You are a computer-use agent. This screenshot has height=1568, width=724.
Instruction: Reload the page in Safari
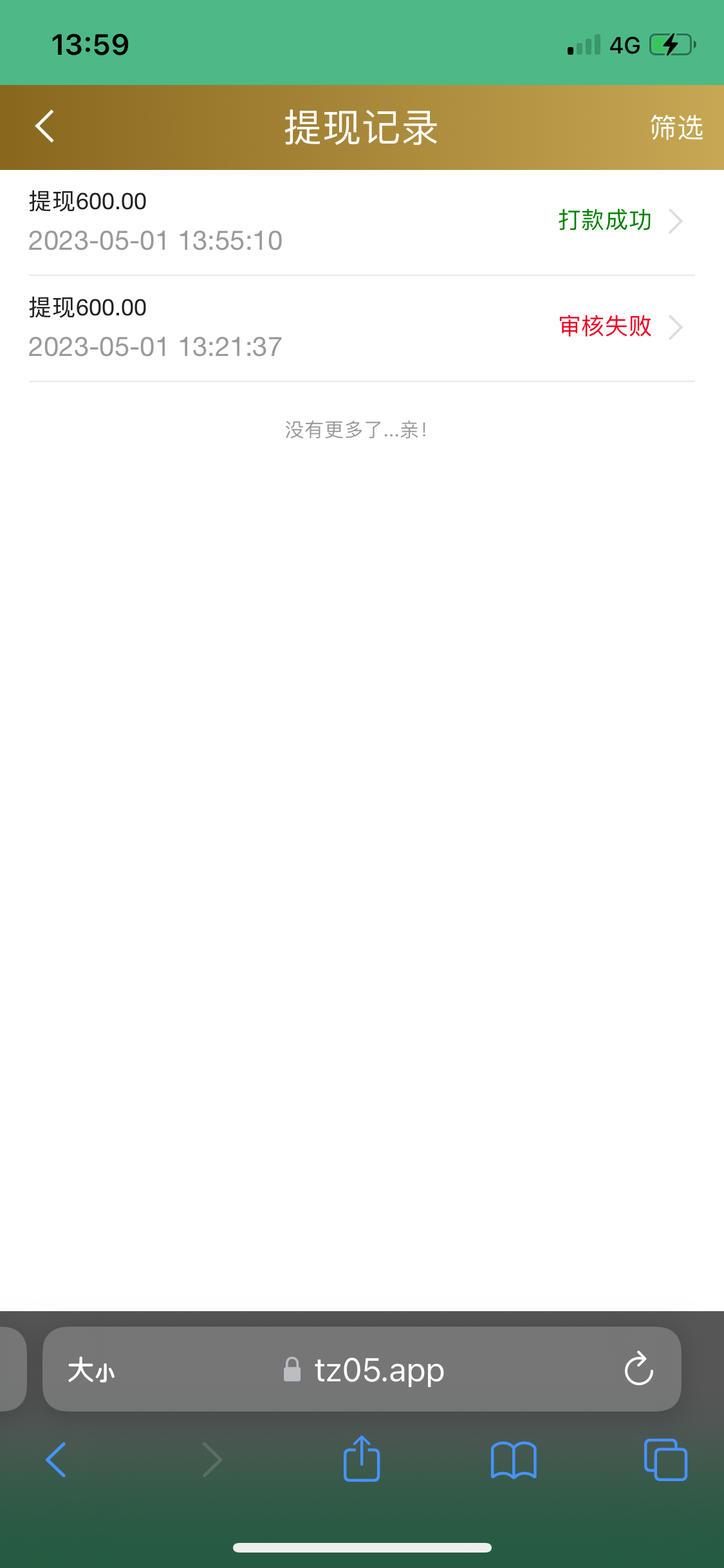tap(638, 1368)
